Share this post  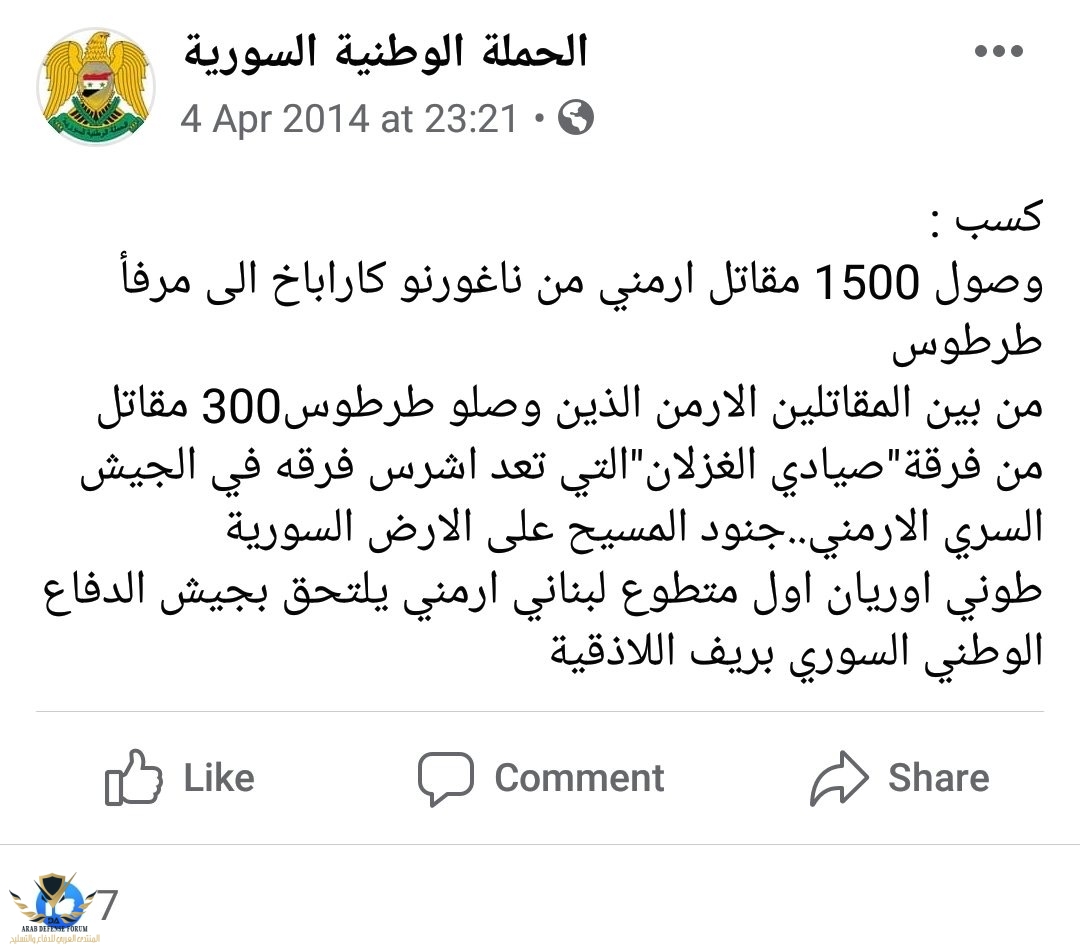click(x=900, y=778)
